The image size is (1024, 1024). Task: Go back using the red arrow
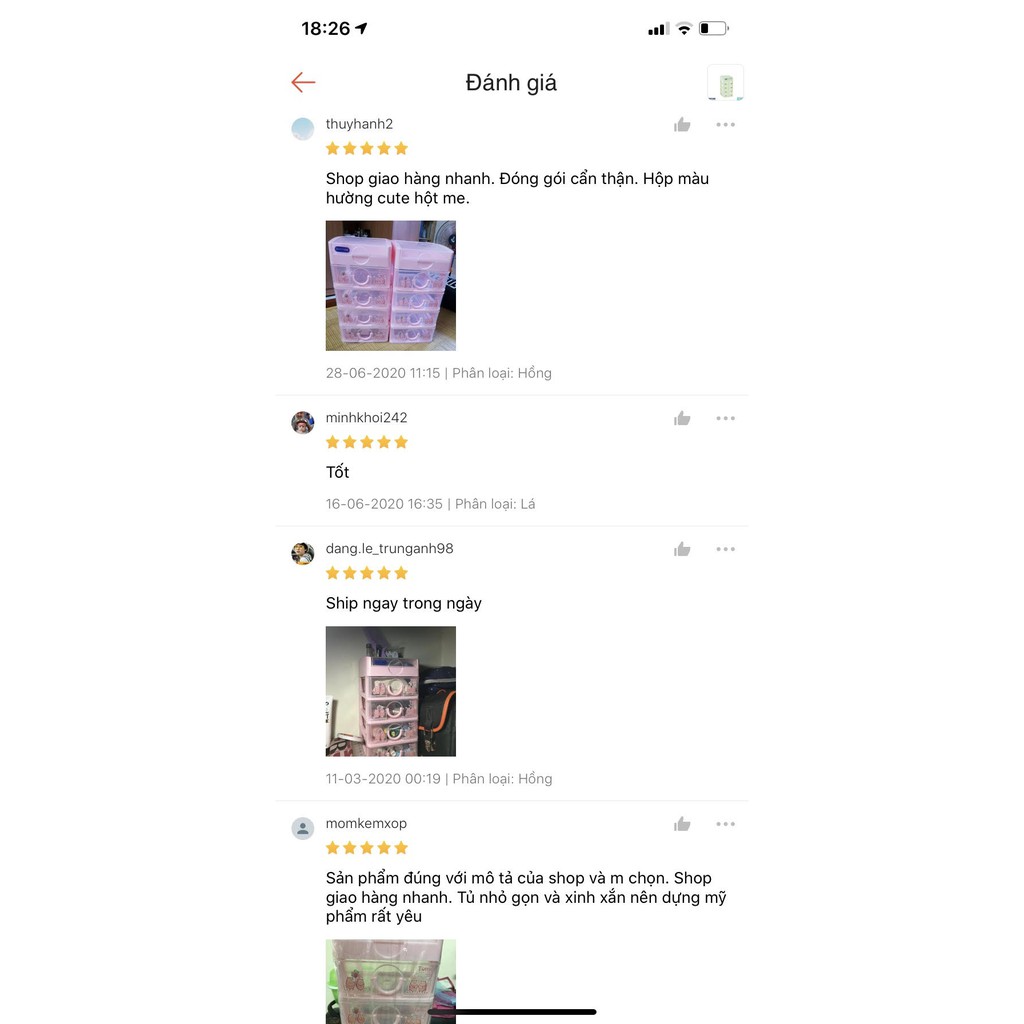point(303,83)
